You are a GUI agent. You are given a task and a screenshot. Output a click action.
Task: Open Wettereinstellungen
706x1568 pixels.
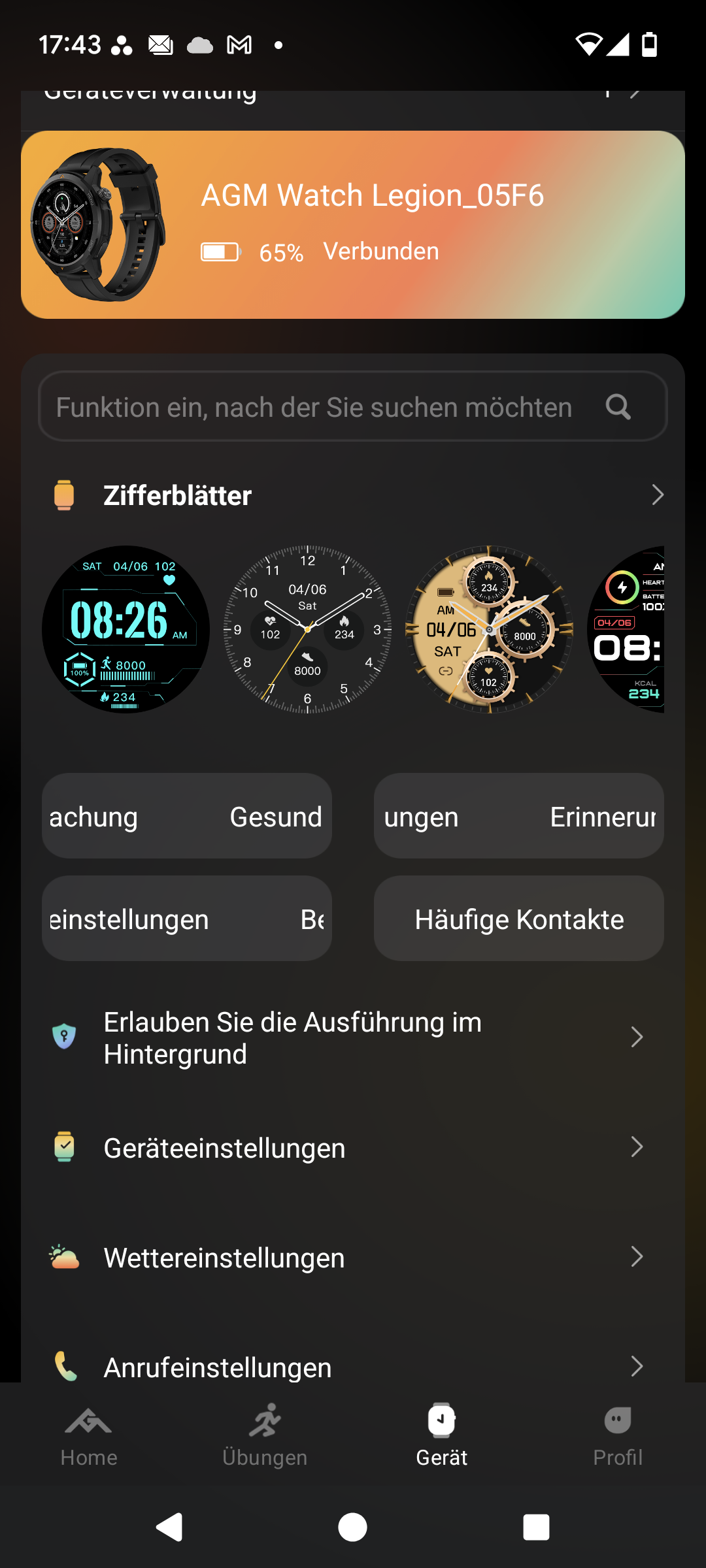coord(353,1258)
